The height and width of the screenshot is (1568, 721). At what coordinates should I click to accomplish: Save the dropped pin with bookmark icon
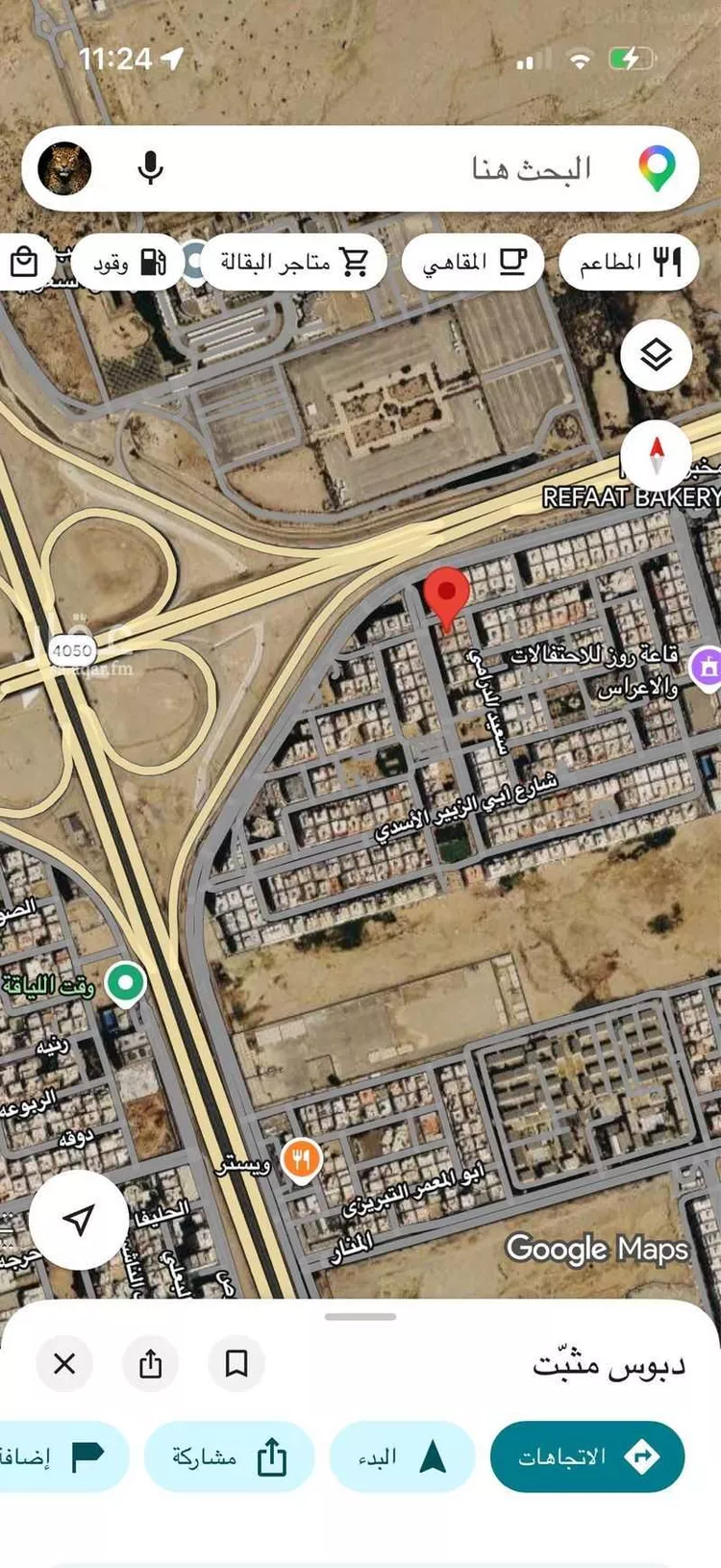236,1363
